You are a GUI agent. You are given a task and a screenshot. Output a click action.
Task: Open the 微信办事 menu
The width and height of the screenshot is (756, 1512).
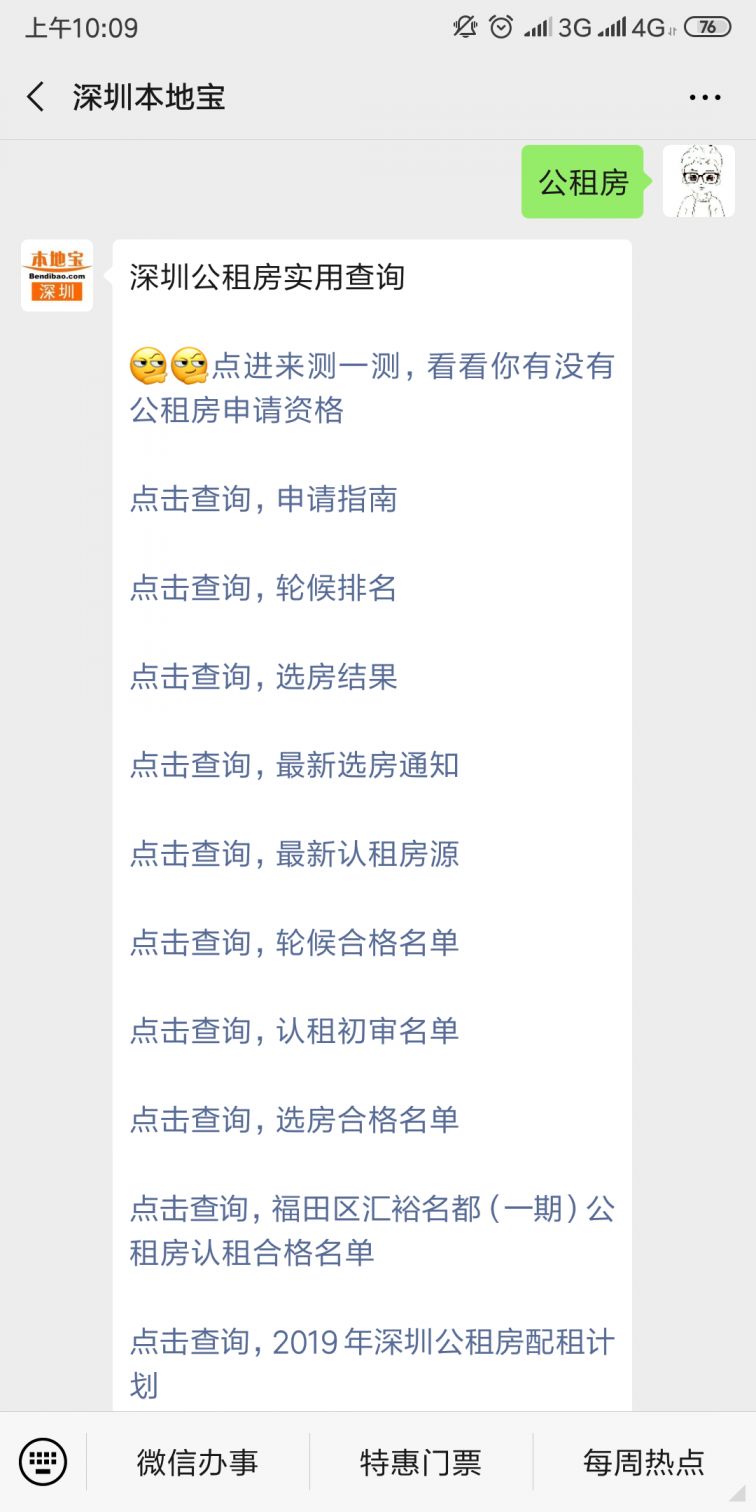pos(197,1462)
